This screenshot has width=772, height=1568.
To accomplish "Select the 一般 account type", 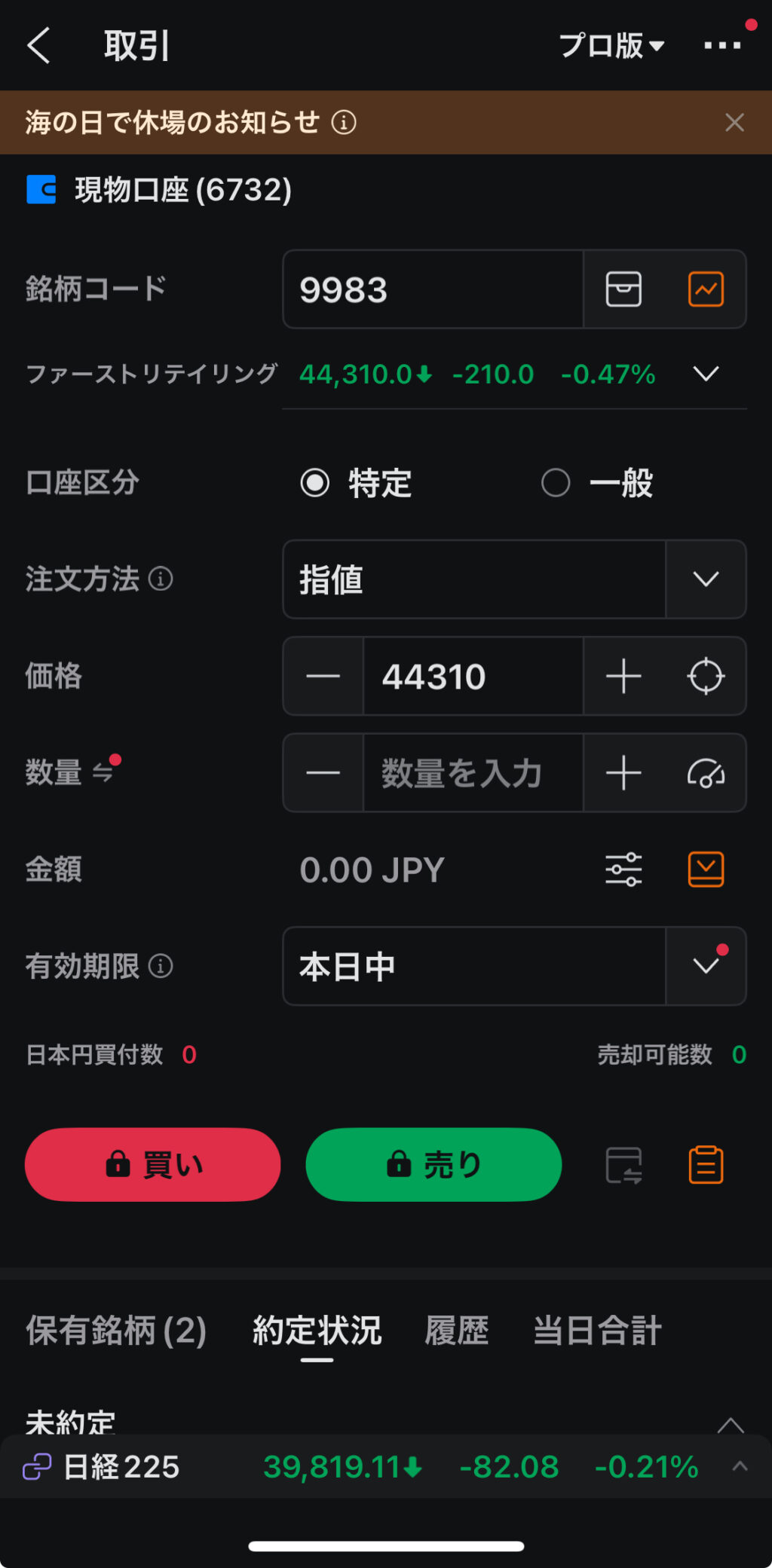I will coord(597,483).
